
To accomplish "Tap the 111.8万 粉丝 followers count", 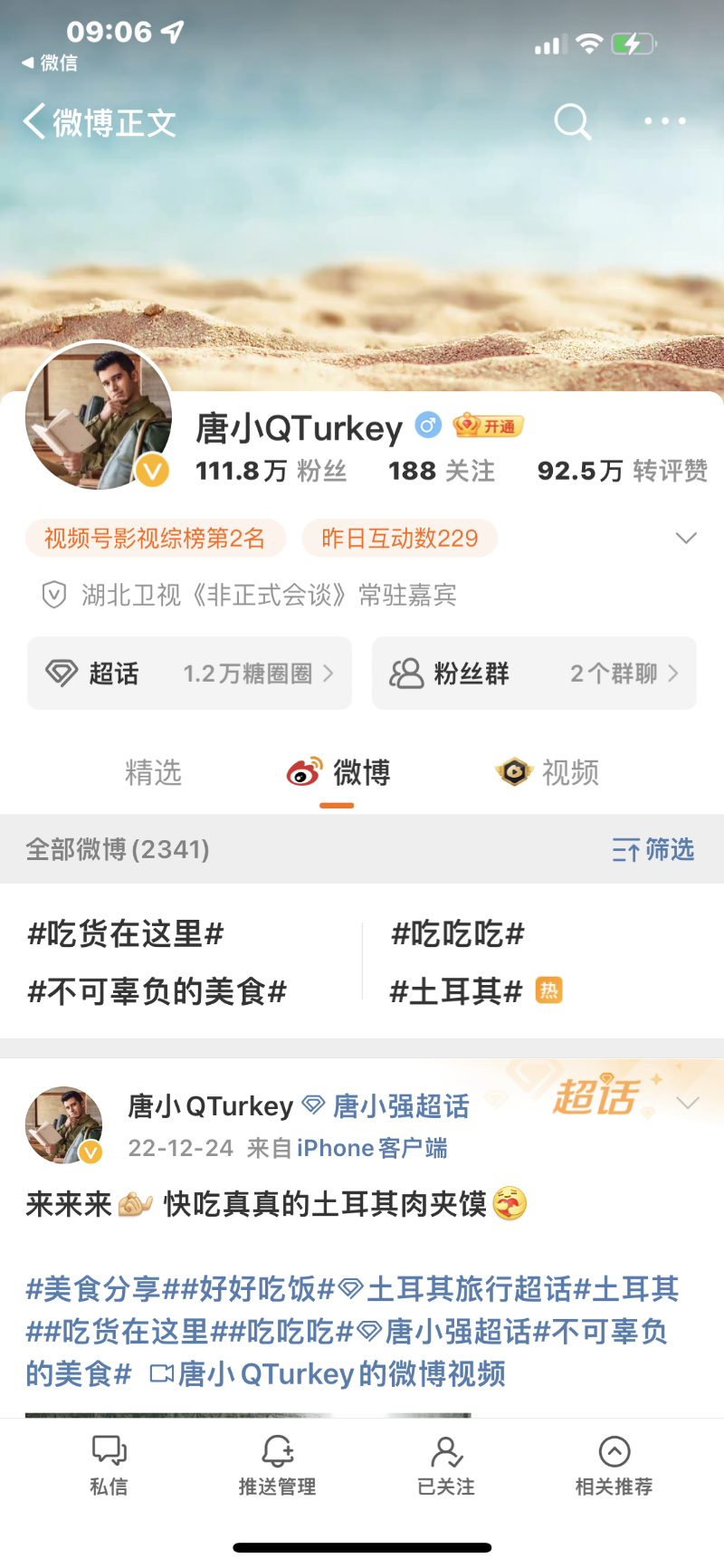I will coord(271,471).
